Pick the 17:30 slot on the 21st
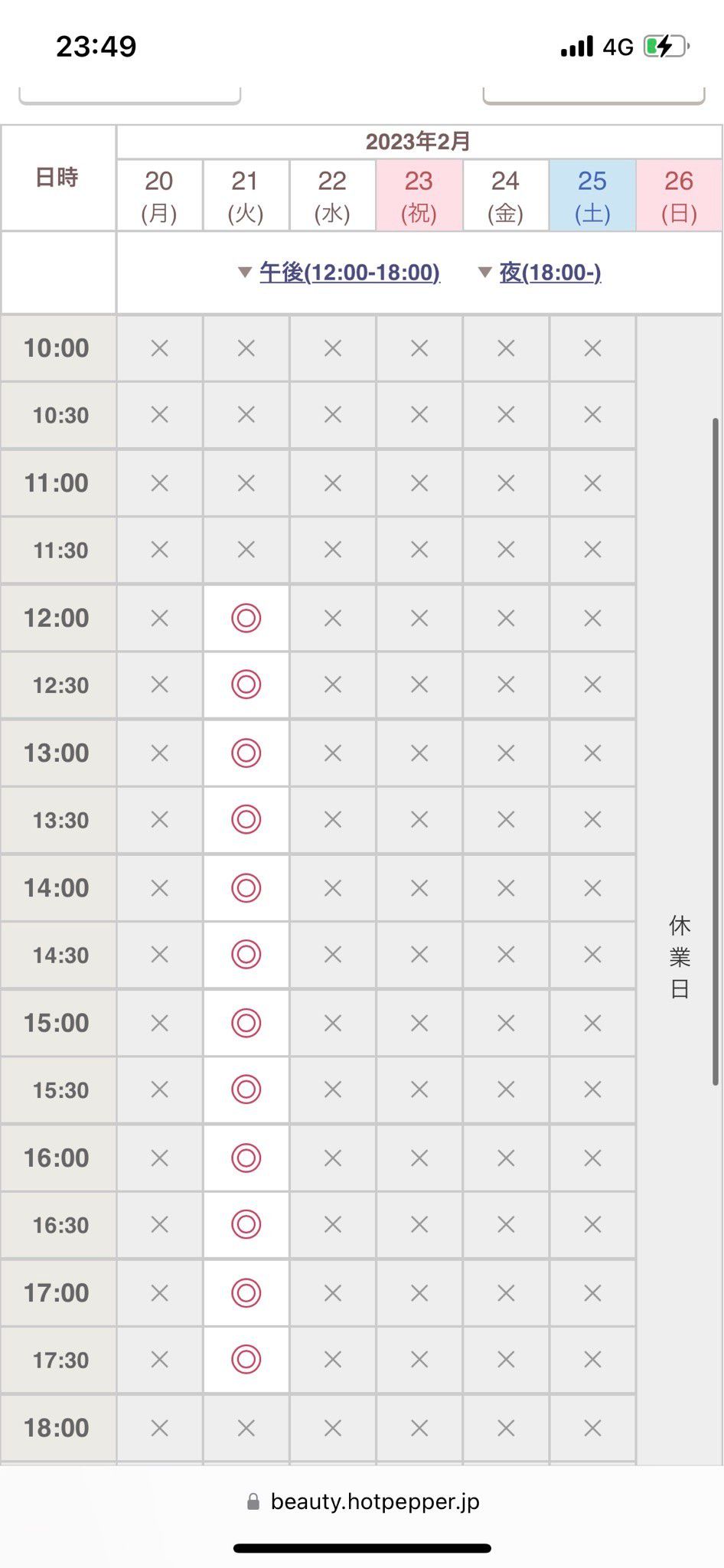Image resolution: width=724 pixels, height=1568 pixels. (x=246, y=1360)
